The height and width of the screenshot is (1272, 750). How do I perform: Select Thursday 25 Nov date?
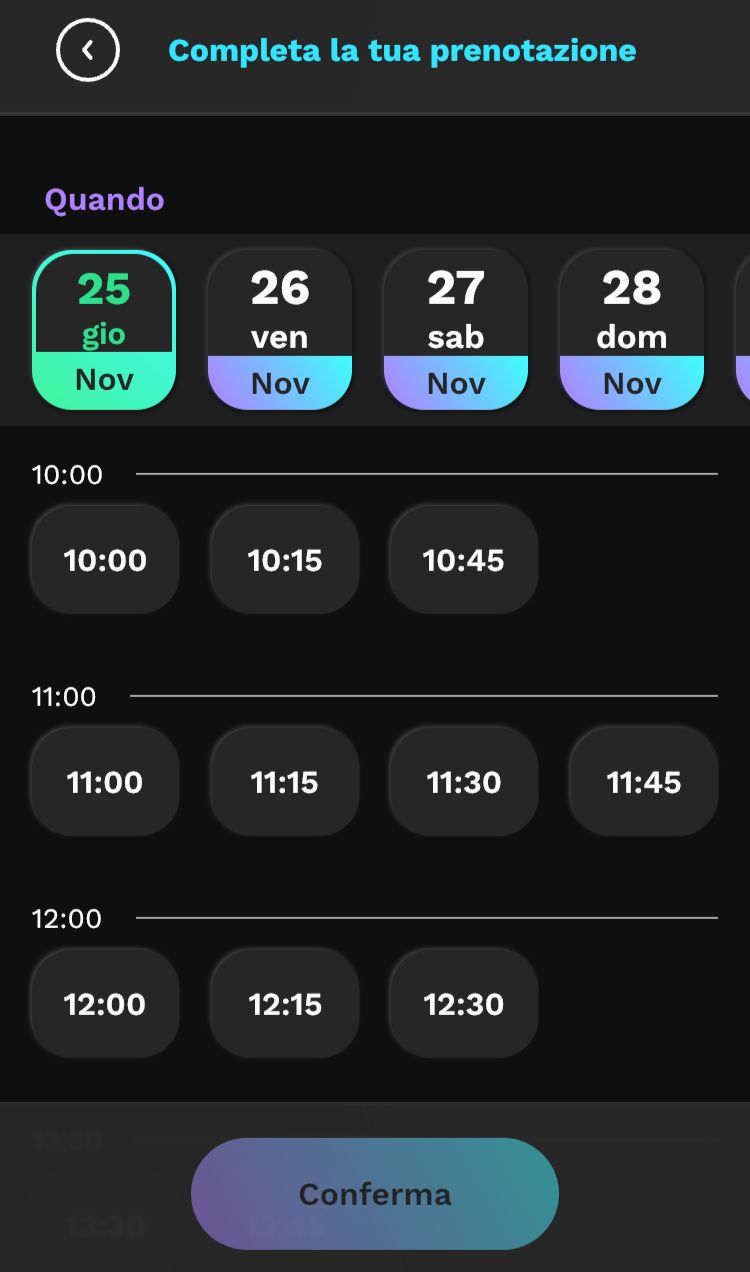point(104,330)
